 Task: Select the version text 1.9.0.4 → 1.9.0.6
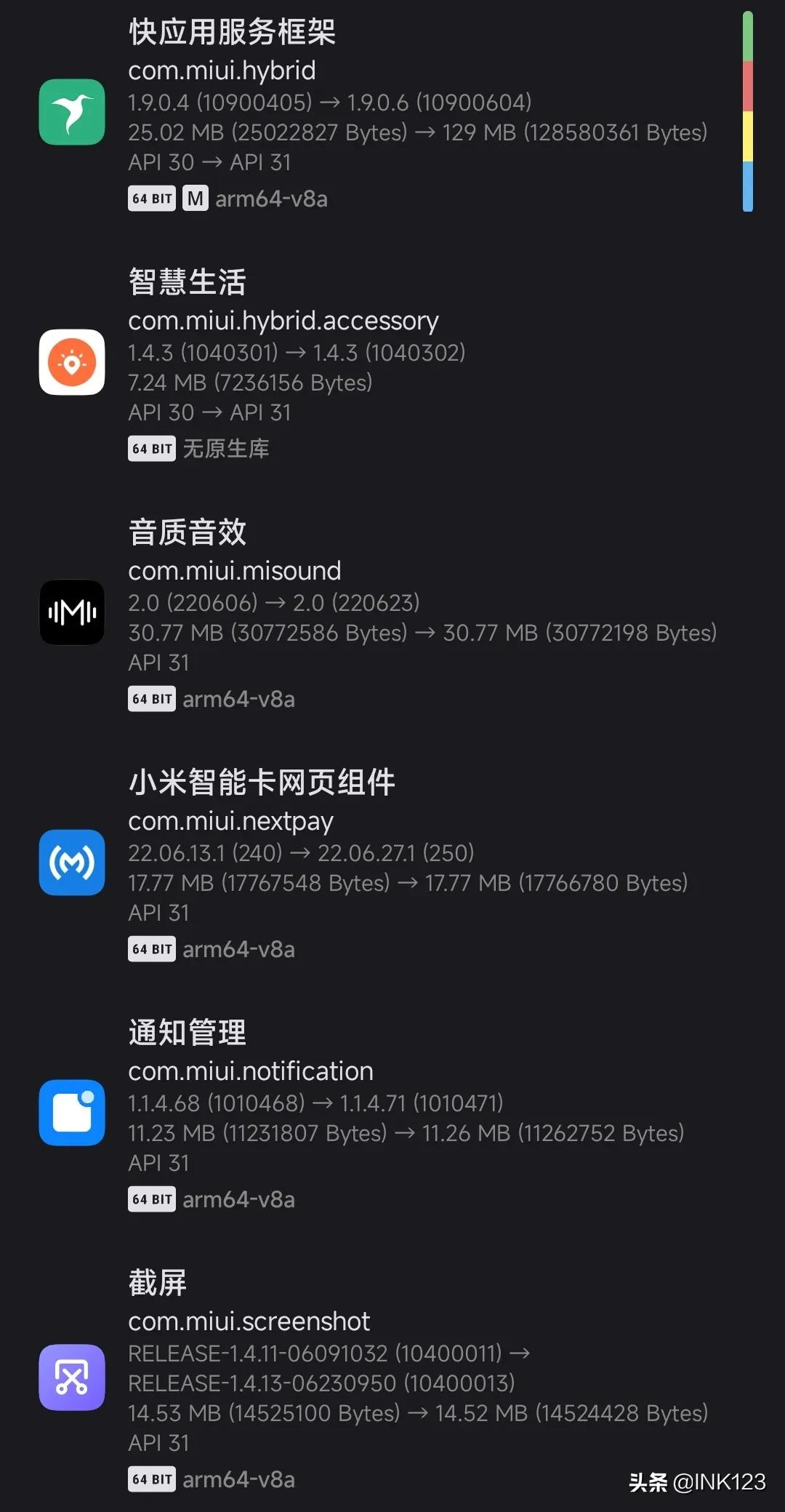pyautogui.click(x=329, y=103)
